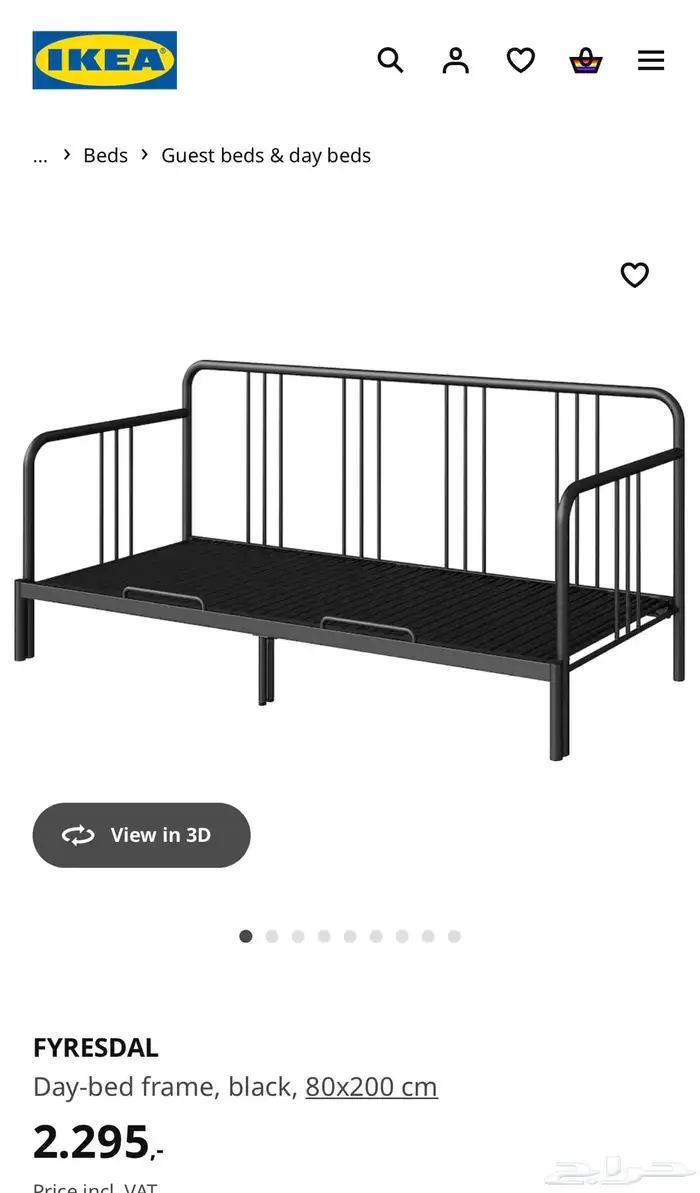Open the hamburger menu
Screen dimensions: 700x1193
(x=651, y=61)
